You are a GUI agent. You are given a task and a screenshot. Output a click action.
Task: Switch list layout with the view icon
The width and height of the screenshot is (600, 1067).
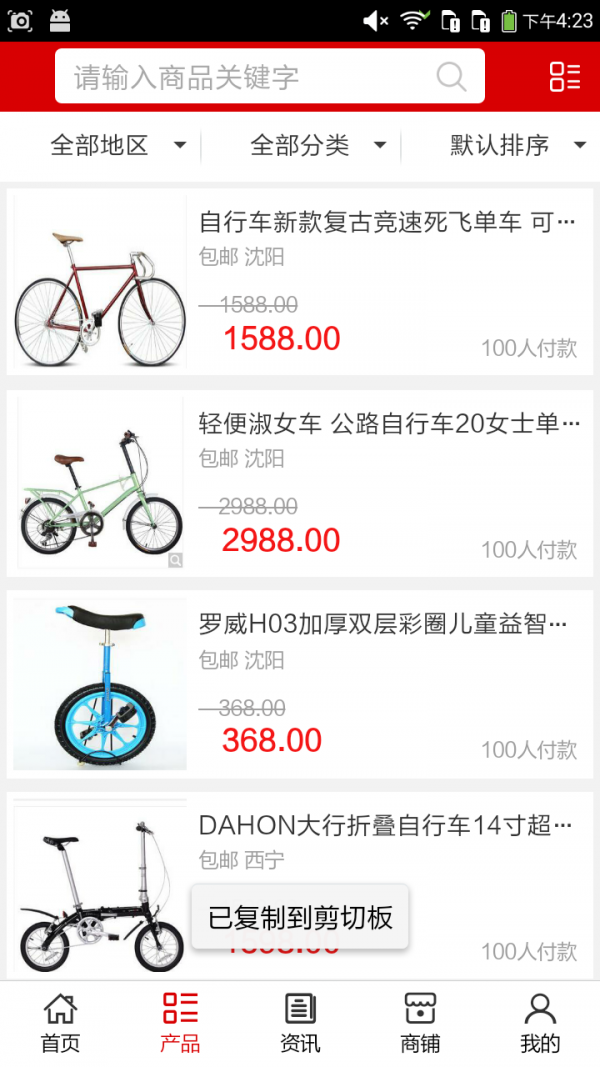point(564,77)
